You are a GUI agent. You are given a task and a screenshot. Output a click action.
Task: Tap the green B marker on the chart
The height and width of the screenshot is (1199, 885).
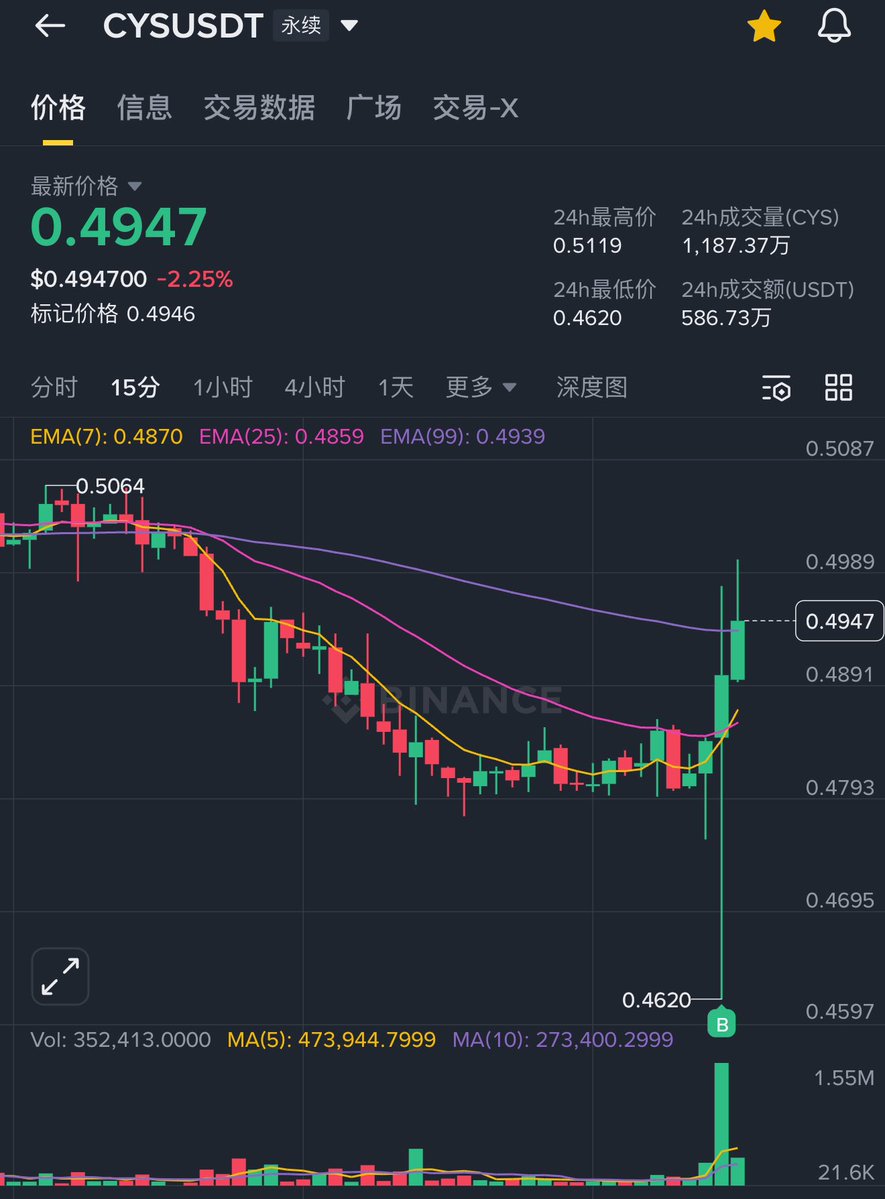click(x=722, y=1023)
